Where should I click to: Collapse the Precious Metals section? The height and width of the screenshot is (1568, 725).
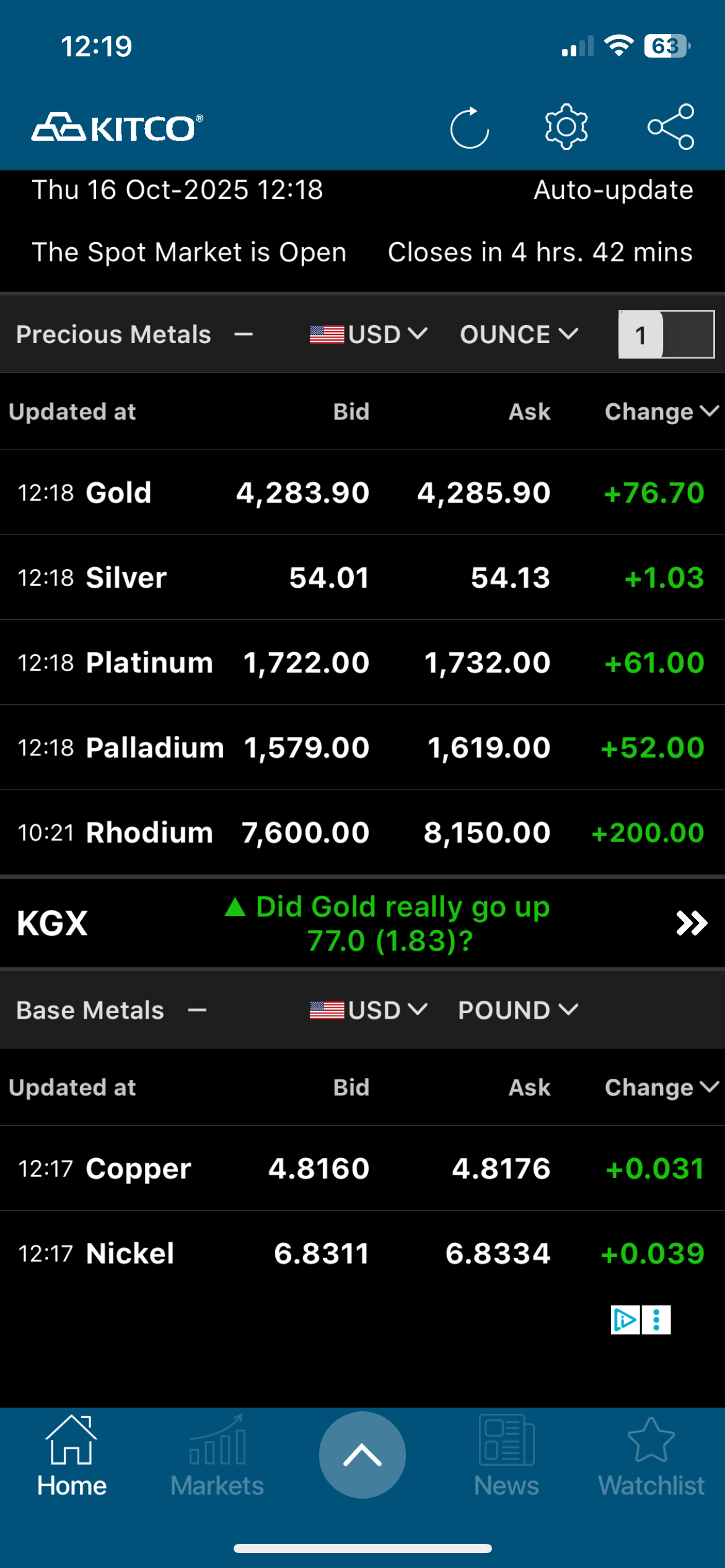(x=244, y=334)
